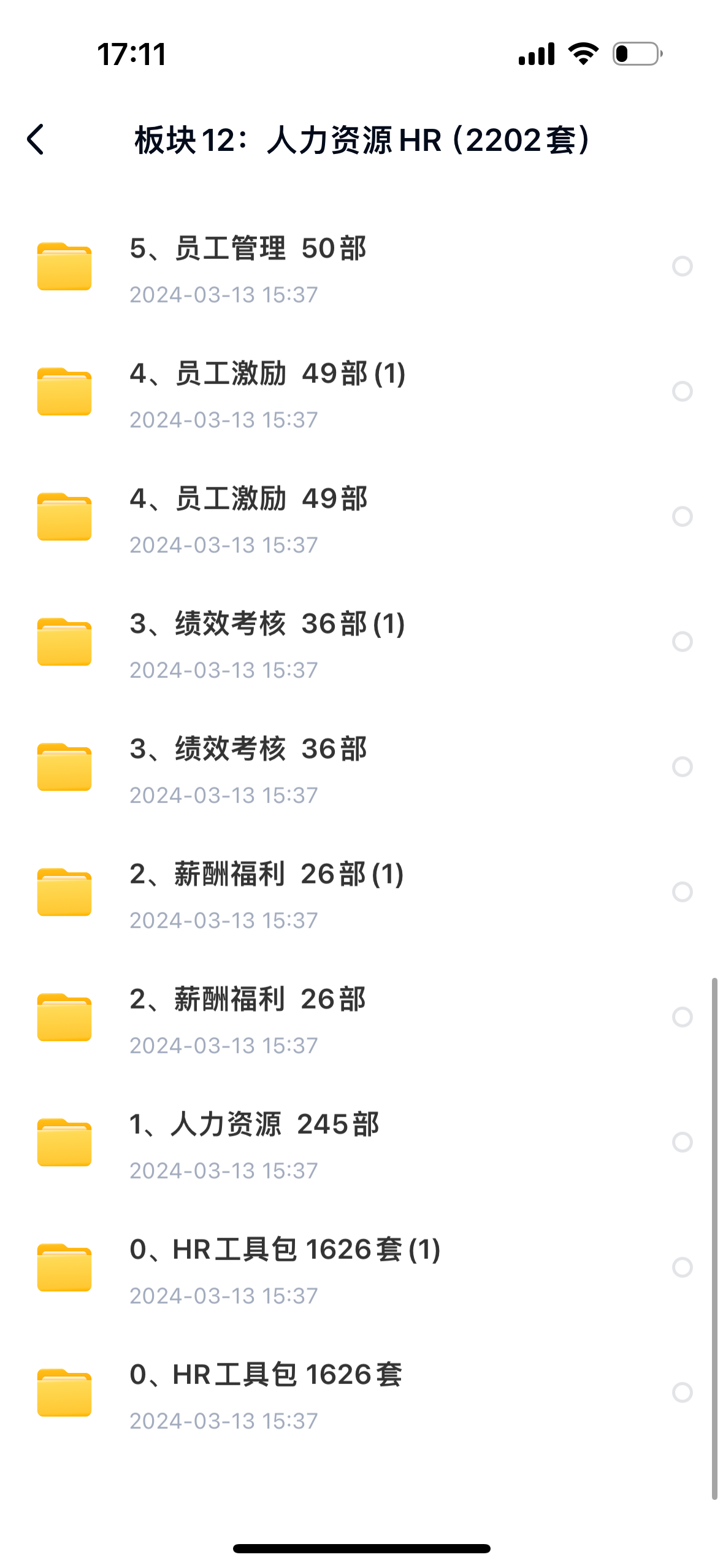Image resolution: width=723 pixels, height=1568 pixels.
Task: Go back using the top-left arrow
Action: click(x=36, y=139)
